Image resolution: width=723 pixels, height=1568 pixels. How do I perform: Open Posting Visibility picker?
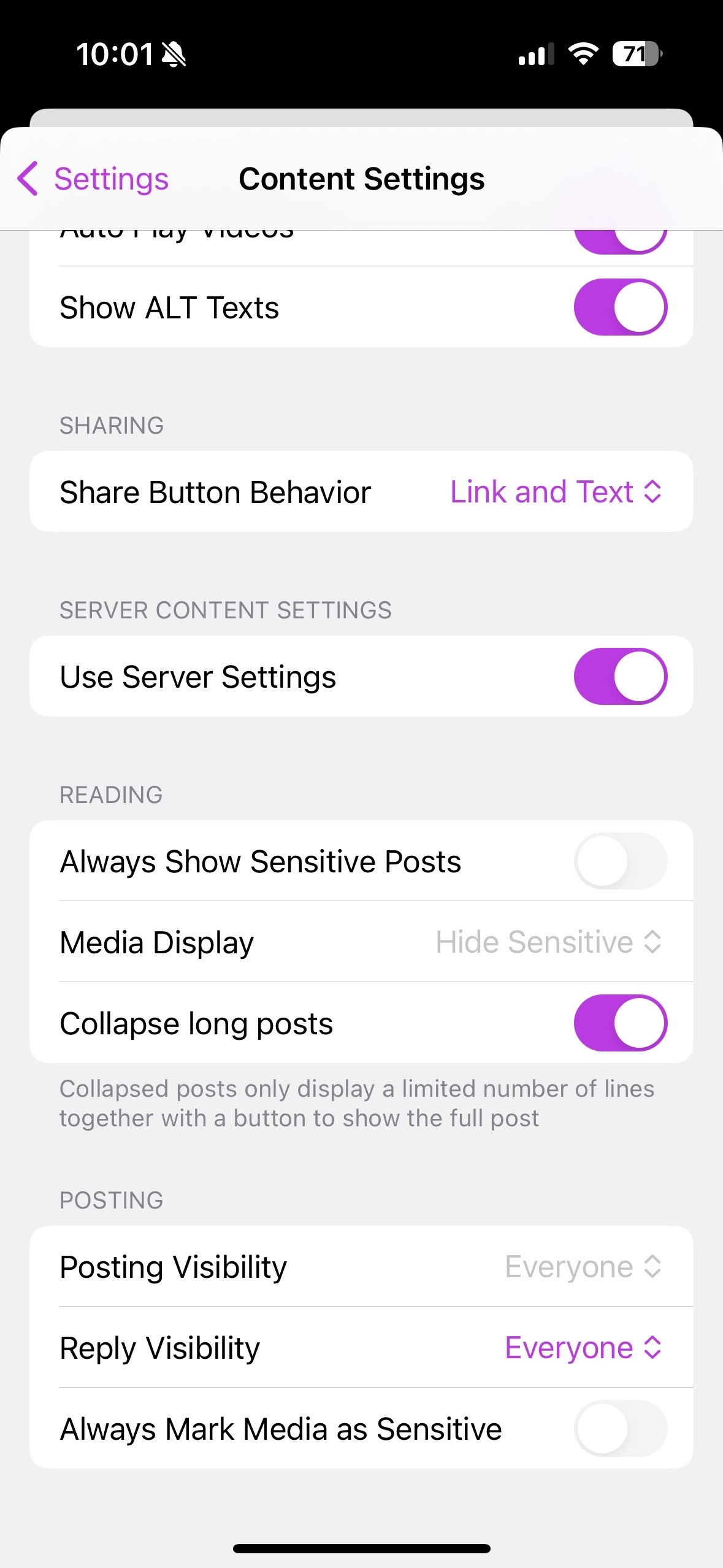tap(583, 1267)
